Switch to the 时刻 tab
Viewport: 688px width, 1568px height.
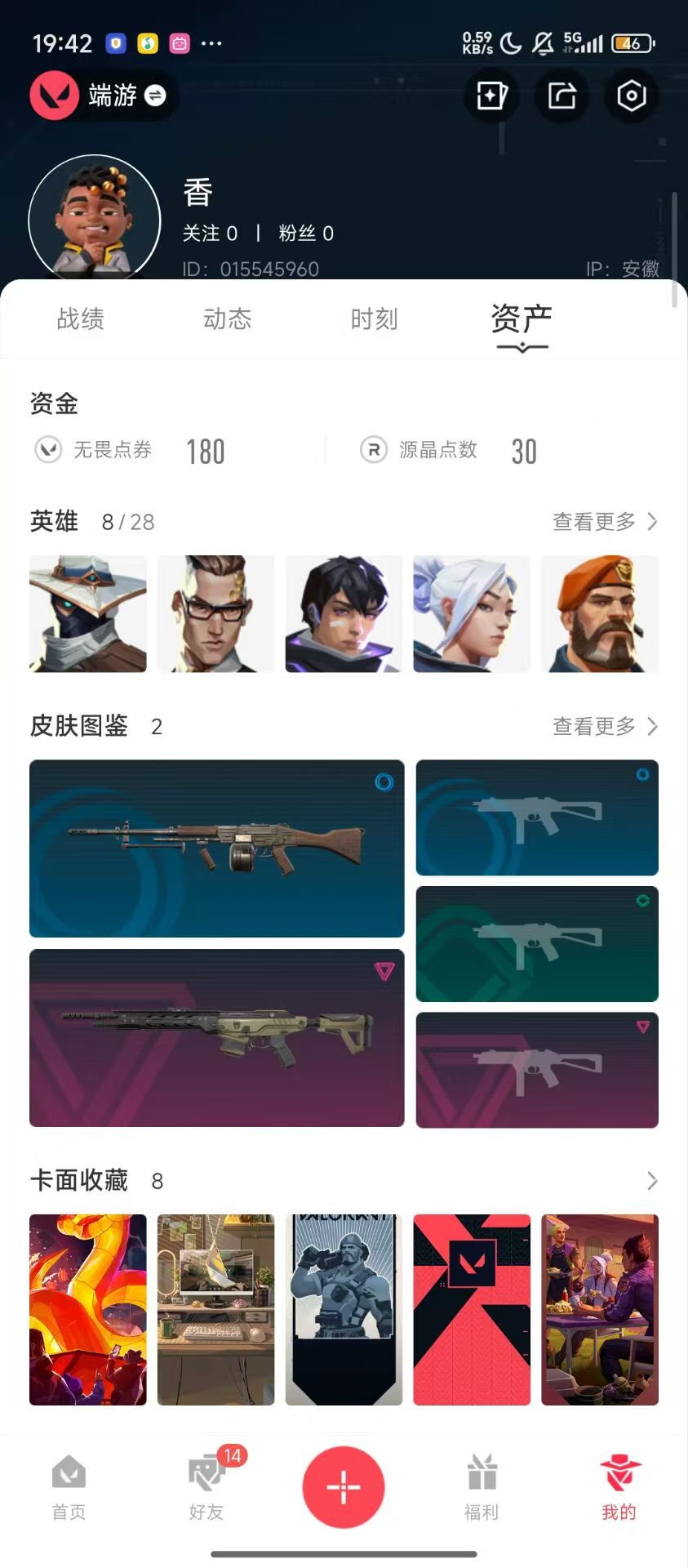click(x=374, y=318)
